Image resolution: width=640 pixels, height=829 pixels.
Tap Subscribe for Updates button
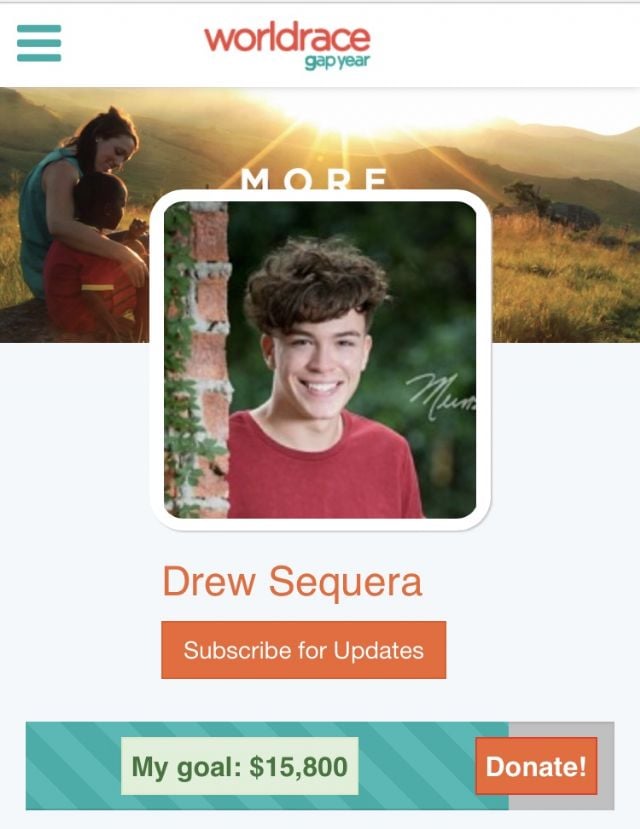303,650
